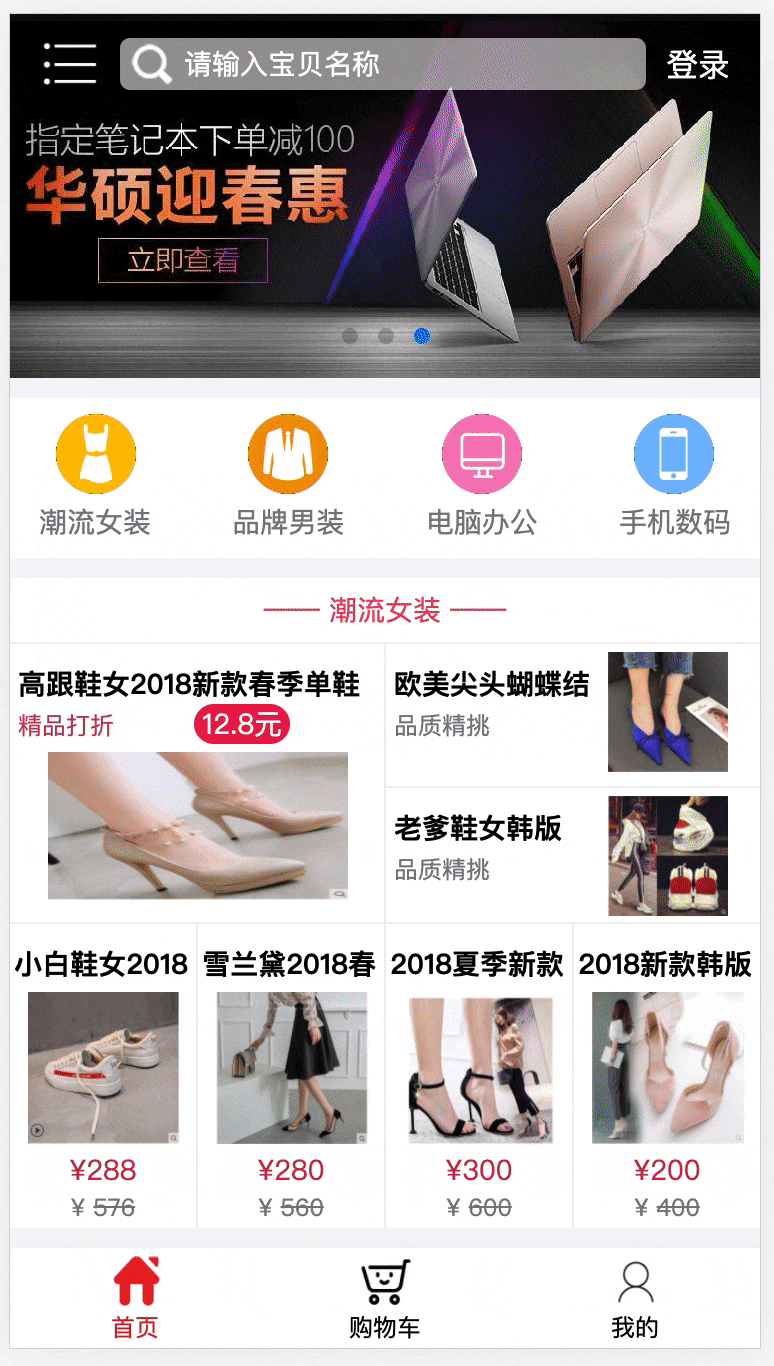Switch to the 首页 home tab
Screen dimensions: 774x1366
pos(136,1298)
